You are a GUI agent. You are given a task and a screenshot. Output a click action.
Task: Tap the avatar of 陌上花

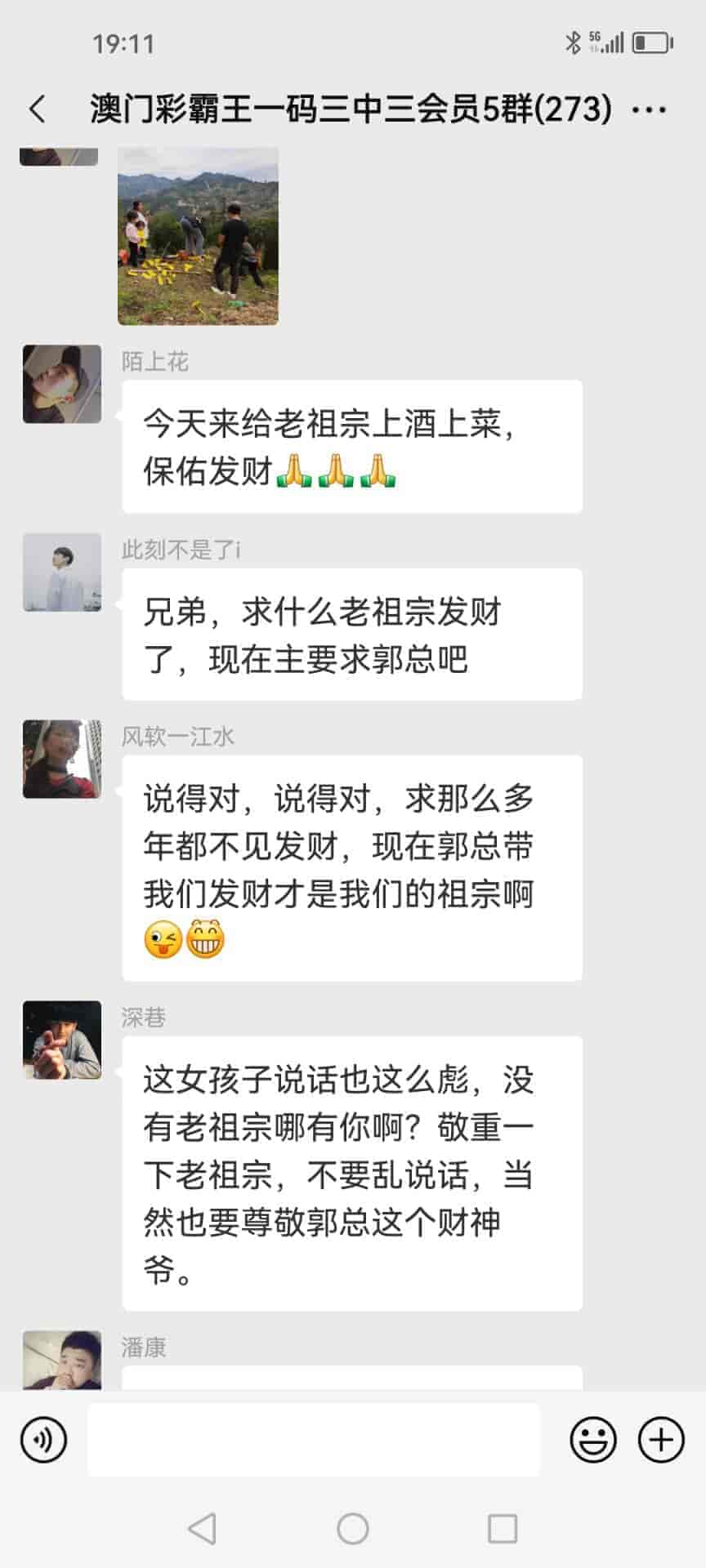[62, 384]
